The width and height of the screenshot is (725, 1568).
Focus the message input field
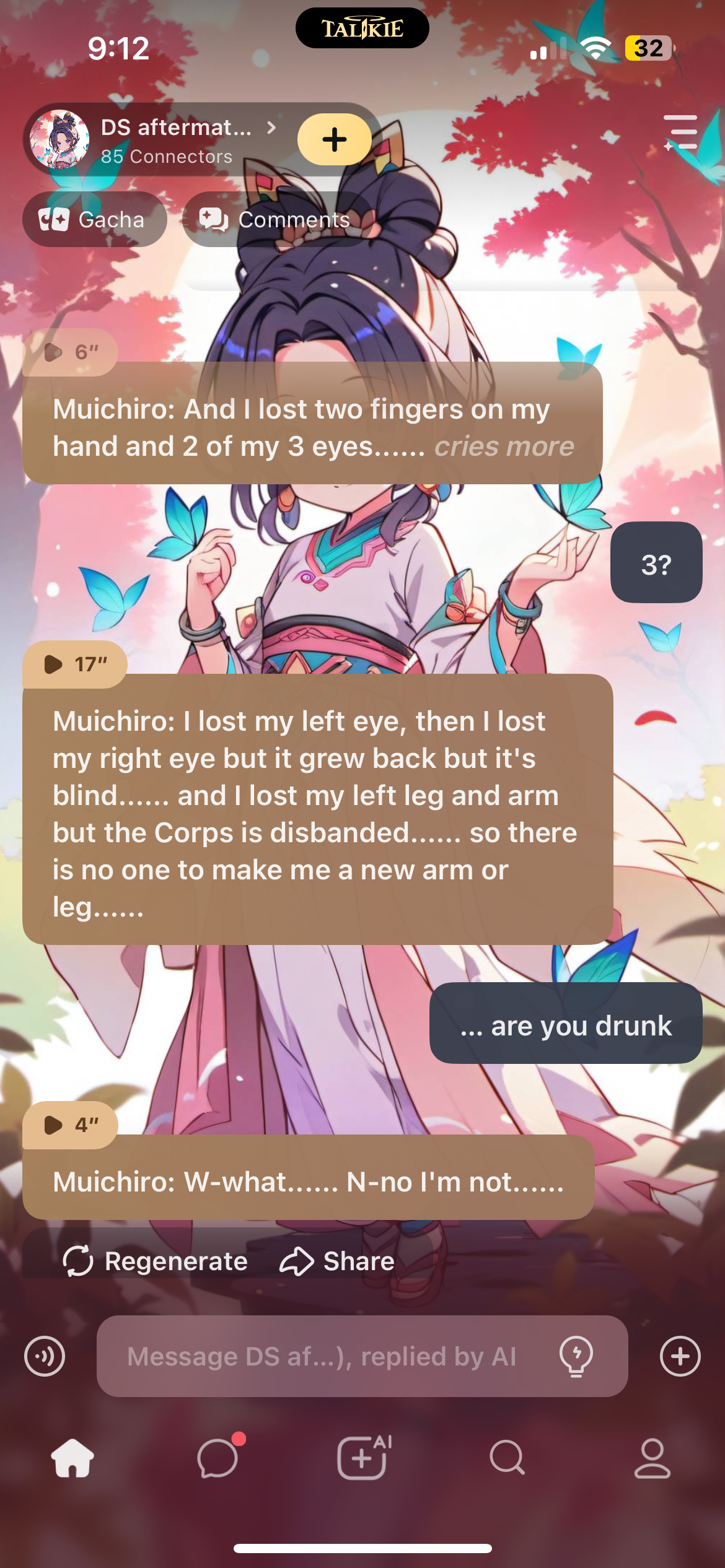click(322, 1356)
